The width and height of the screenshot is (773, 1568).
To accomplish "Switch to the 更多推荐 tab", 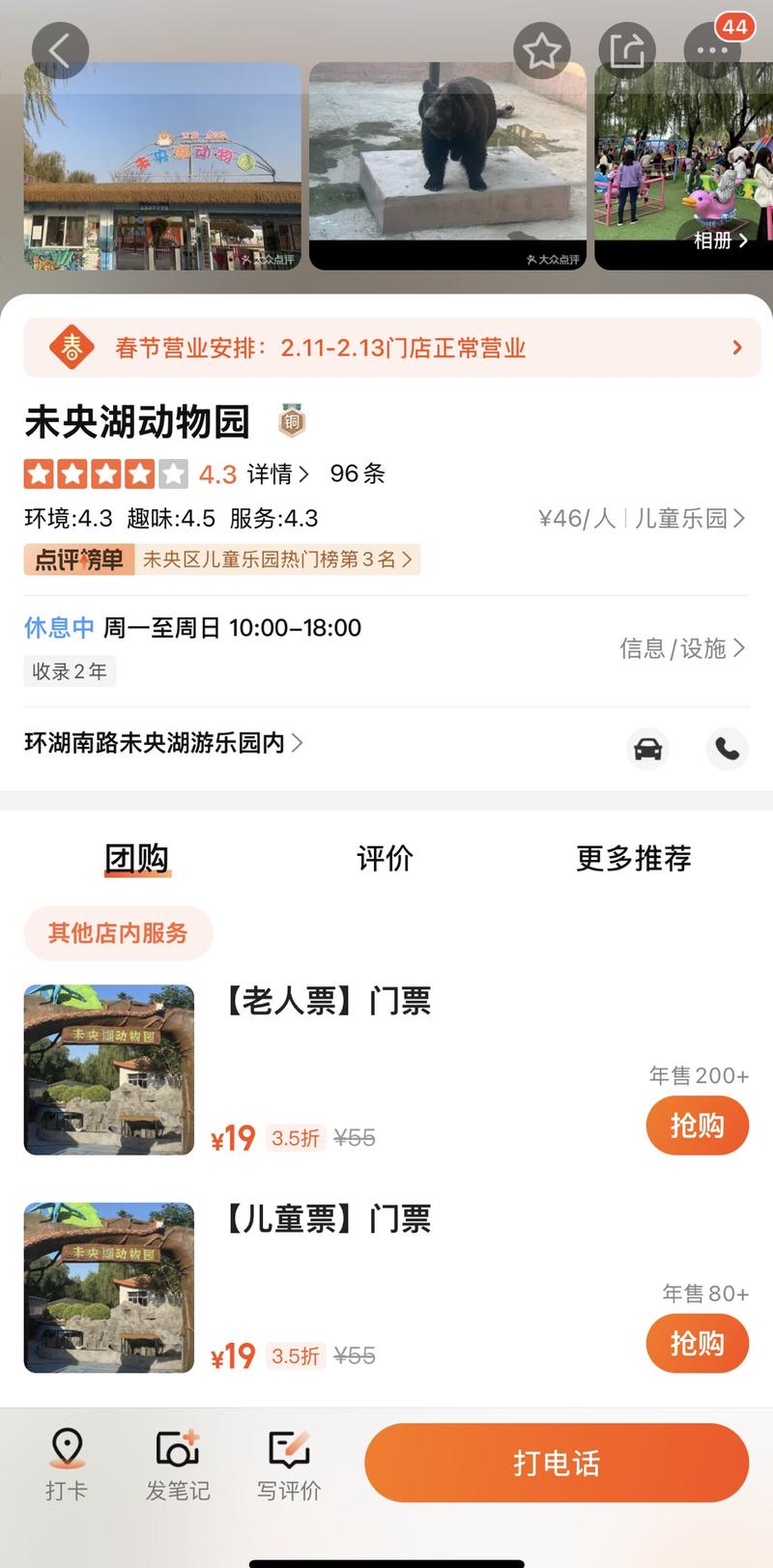I will click(633, 858).
